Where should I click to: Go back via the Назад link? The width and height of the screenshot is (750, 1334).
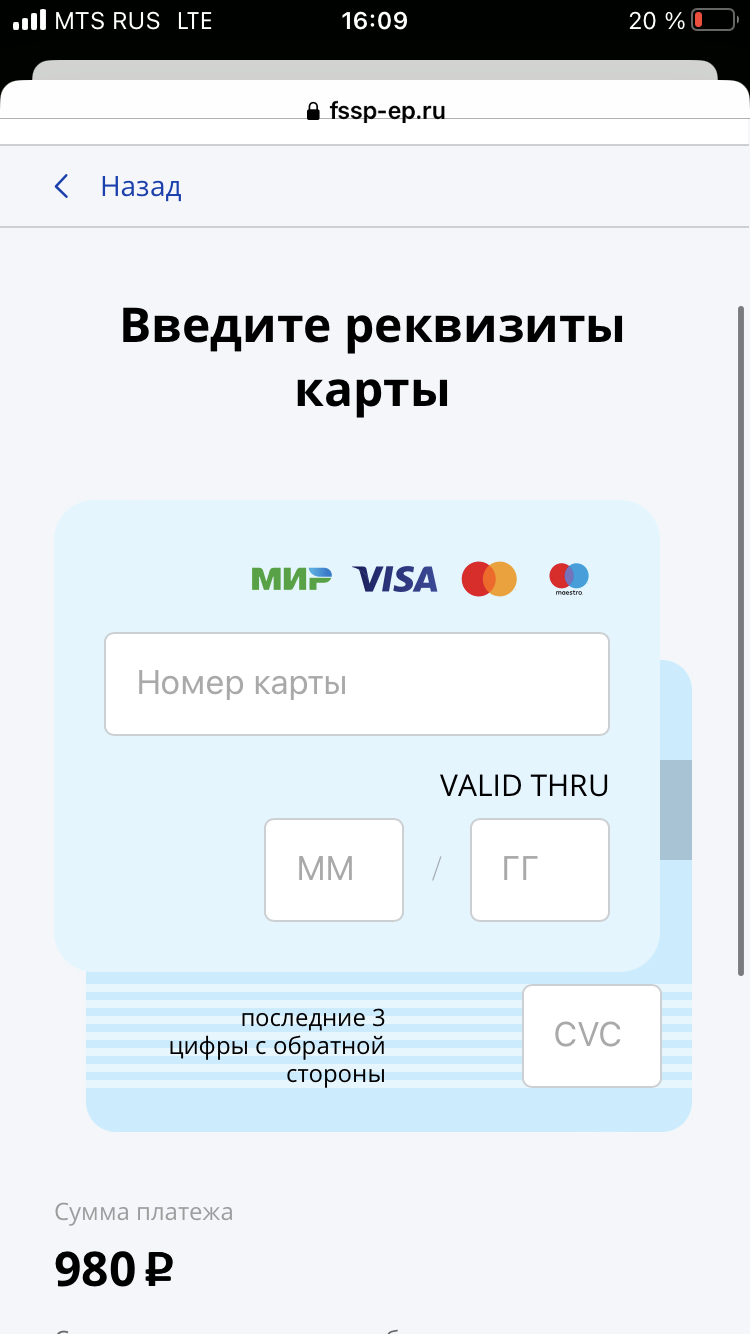120,187
